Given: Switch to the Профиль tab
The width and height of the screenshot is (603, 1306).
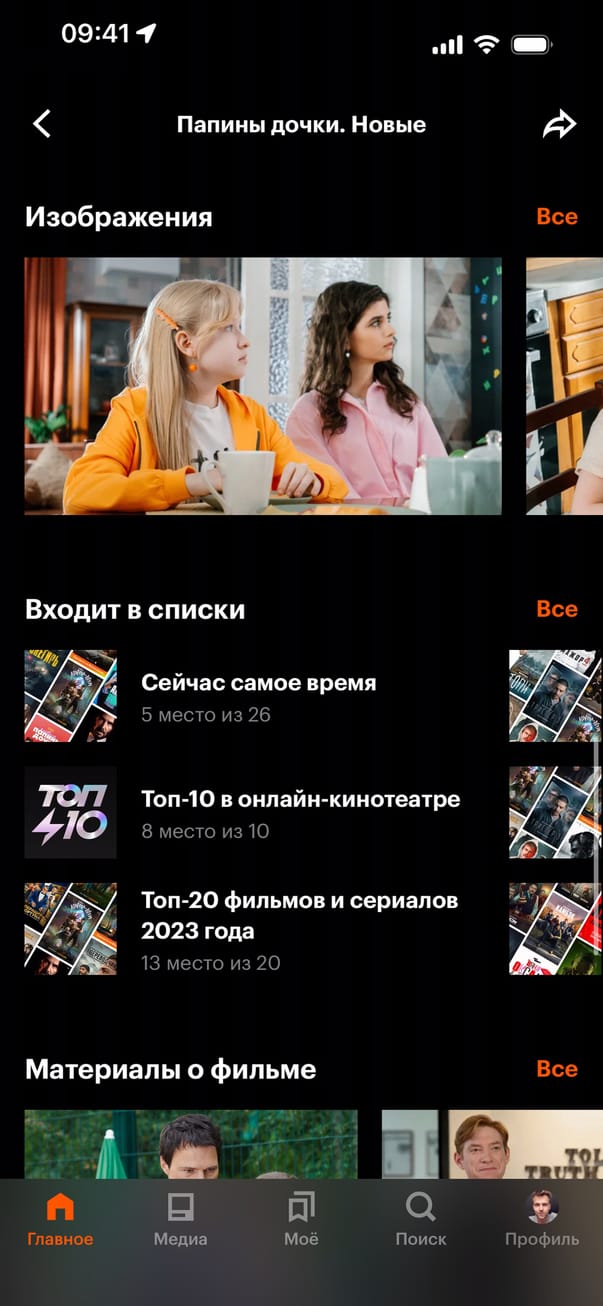Looking at the screenshot, I should (x=541, y=1220).
